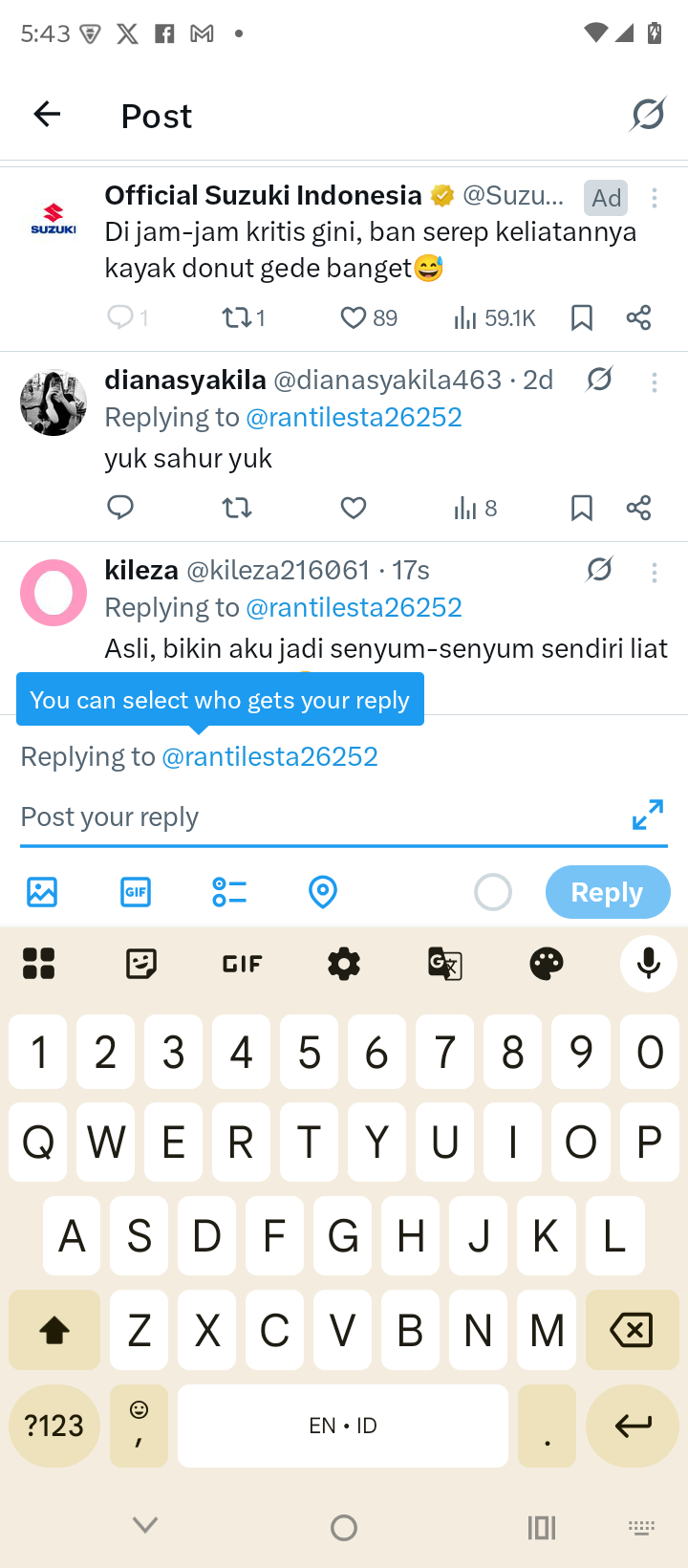Tap the blue Reply button
Image resolution: width=688 pixels, height=1568 pixels.
click(607, 892)
